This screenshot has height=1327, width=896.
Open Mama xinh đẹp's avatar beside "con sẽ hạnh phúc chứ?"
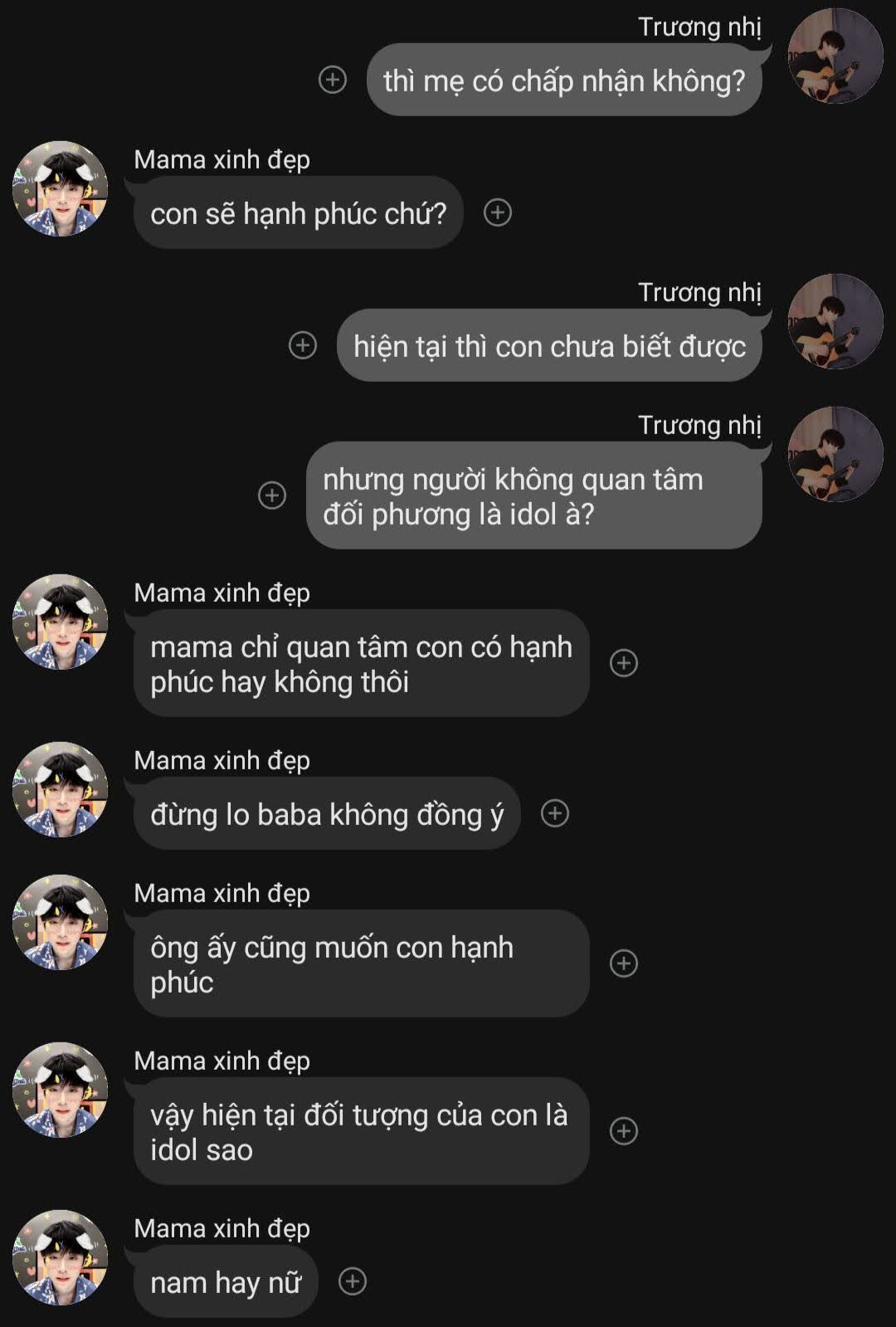(61, 189)
